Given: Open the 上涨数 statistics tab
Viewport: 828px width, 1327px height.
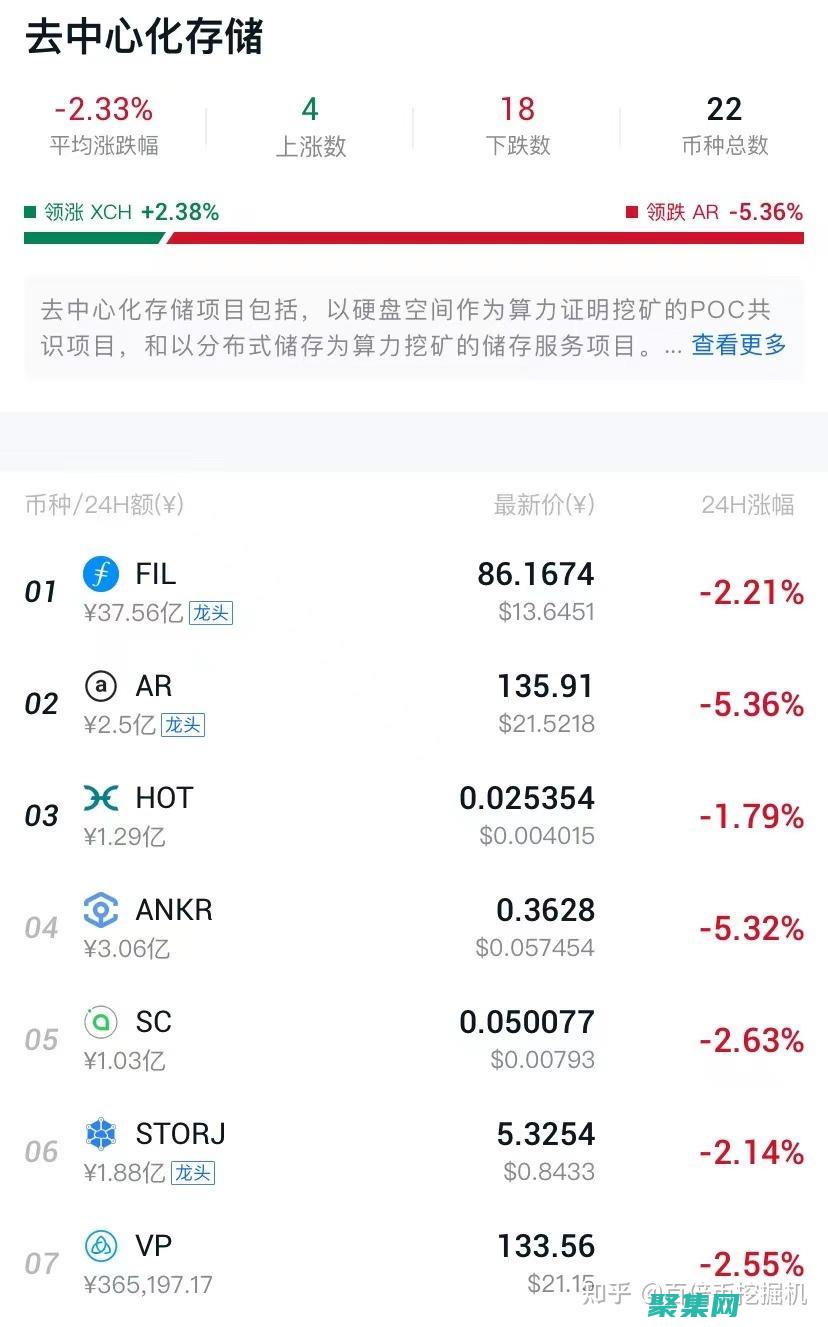Looking at the screenshot, I should pyautogui.click(x=310, y=125).
